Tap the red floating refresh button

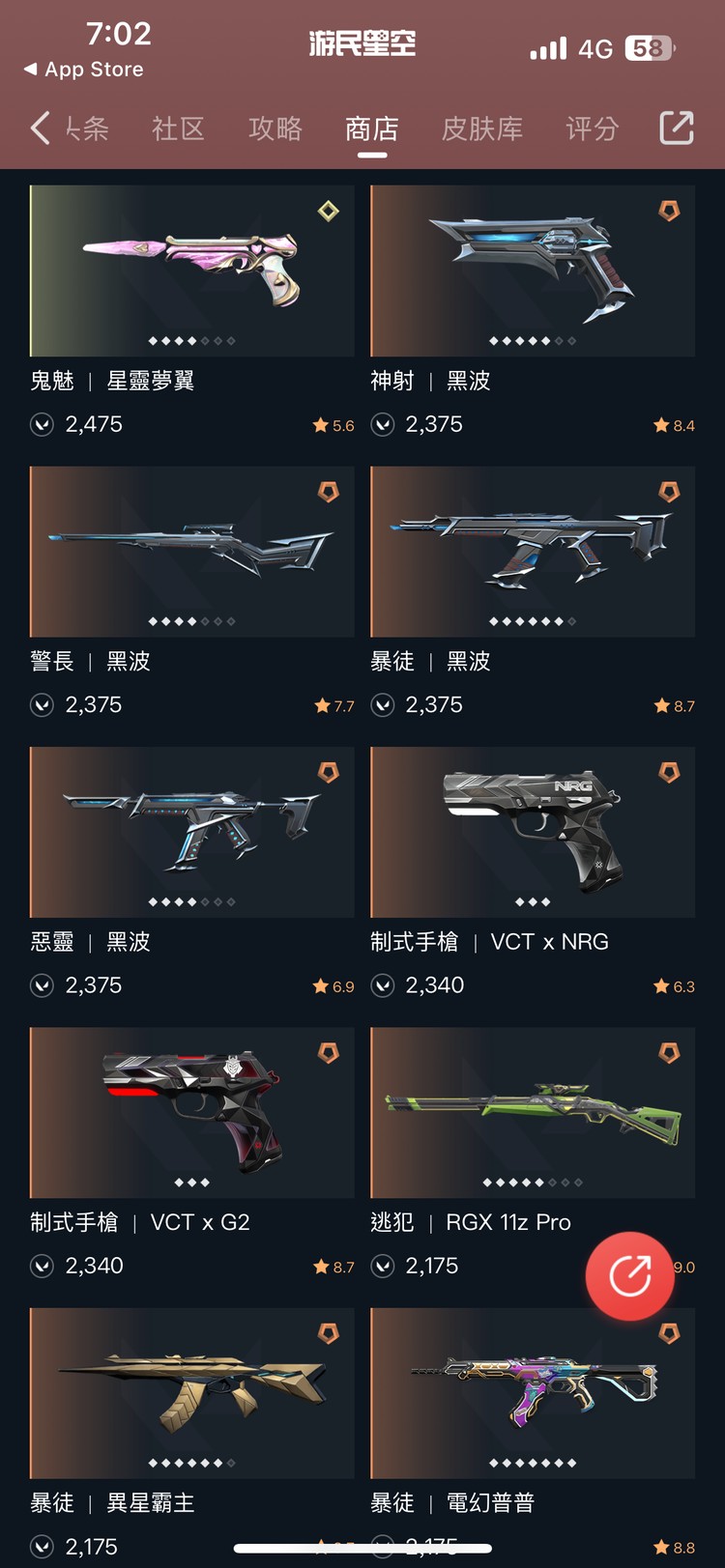pyautogui.click(x=629, y=1276)
